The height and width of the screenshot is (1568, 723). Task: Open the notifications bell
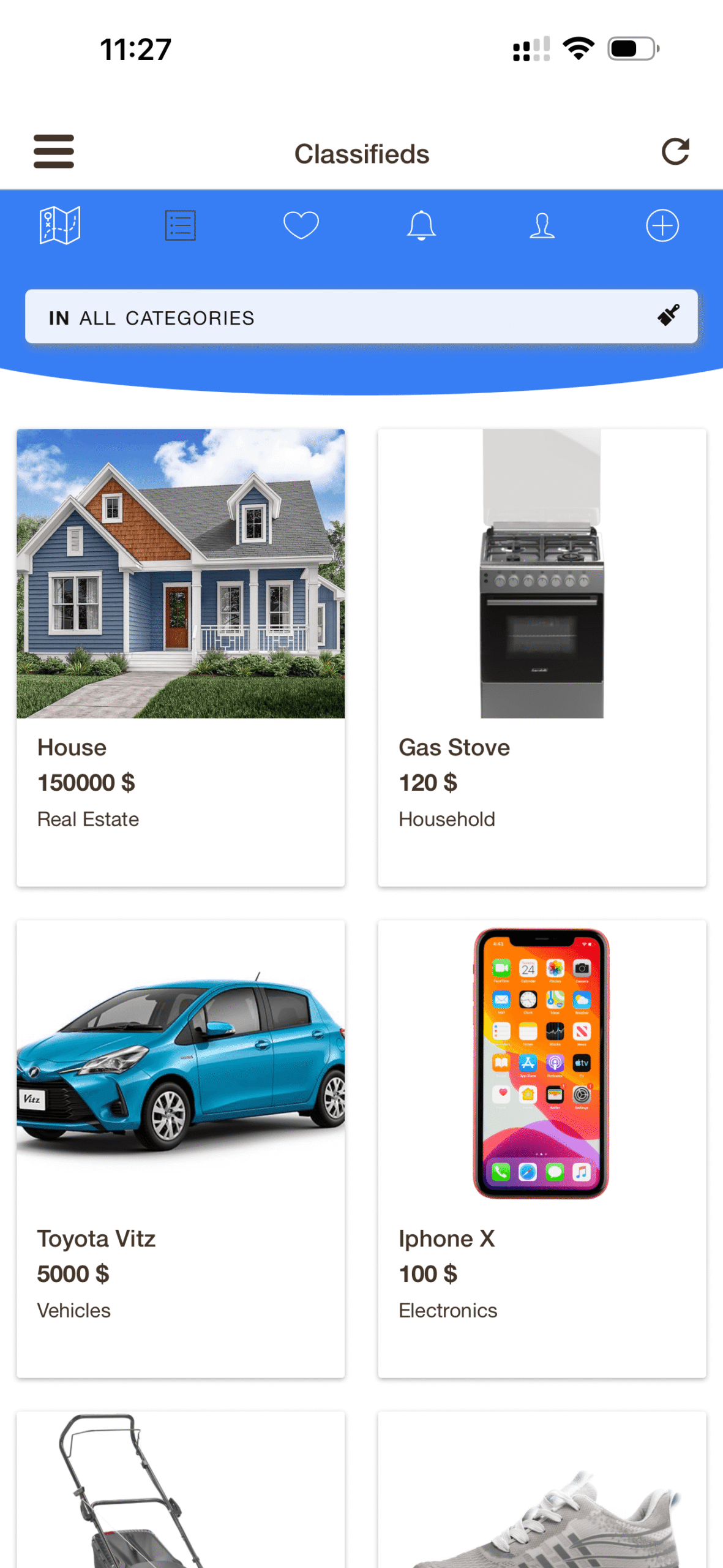[421, 225]
